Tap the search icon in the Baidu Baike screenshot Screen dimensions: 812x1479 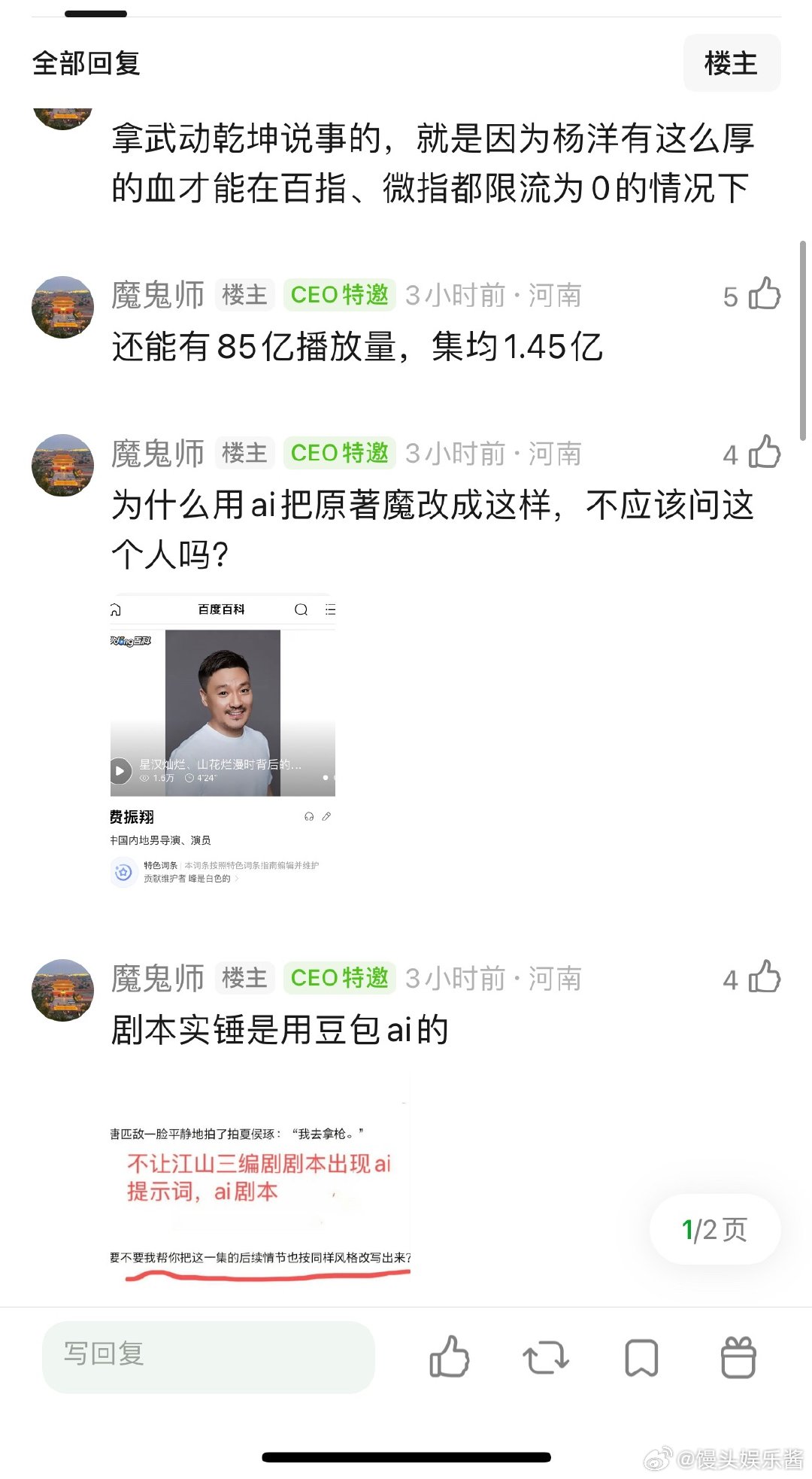(x=301, y=610)
